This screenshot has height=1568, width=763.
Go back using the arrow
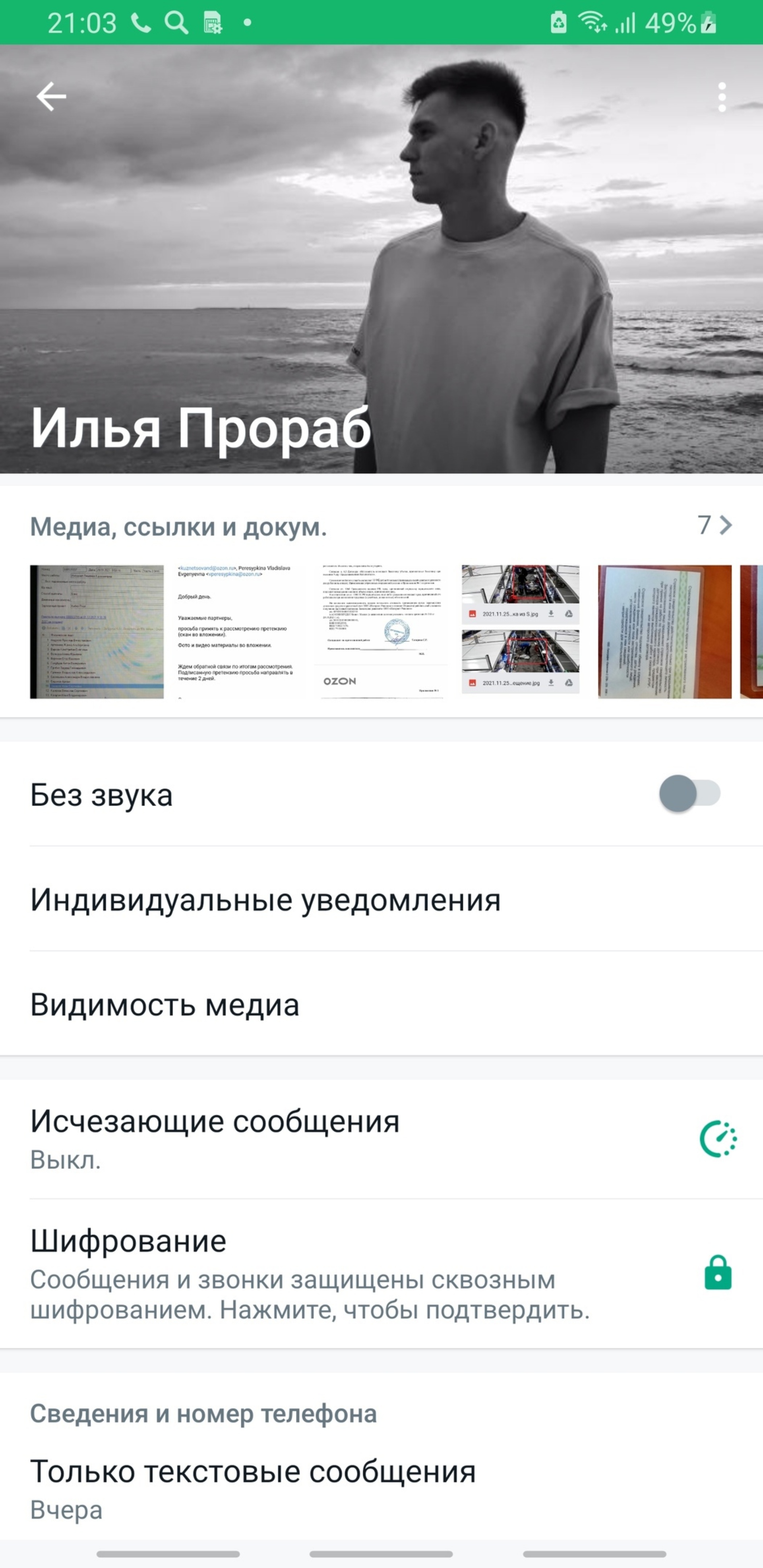pos(51,97)
